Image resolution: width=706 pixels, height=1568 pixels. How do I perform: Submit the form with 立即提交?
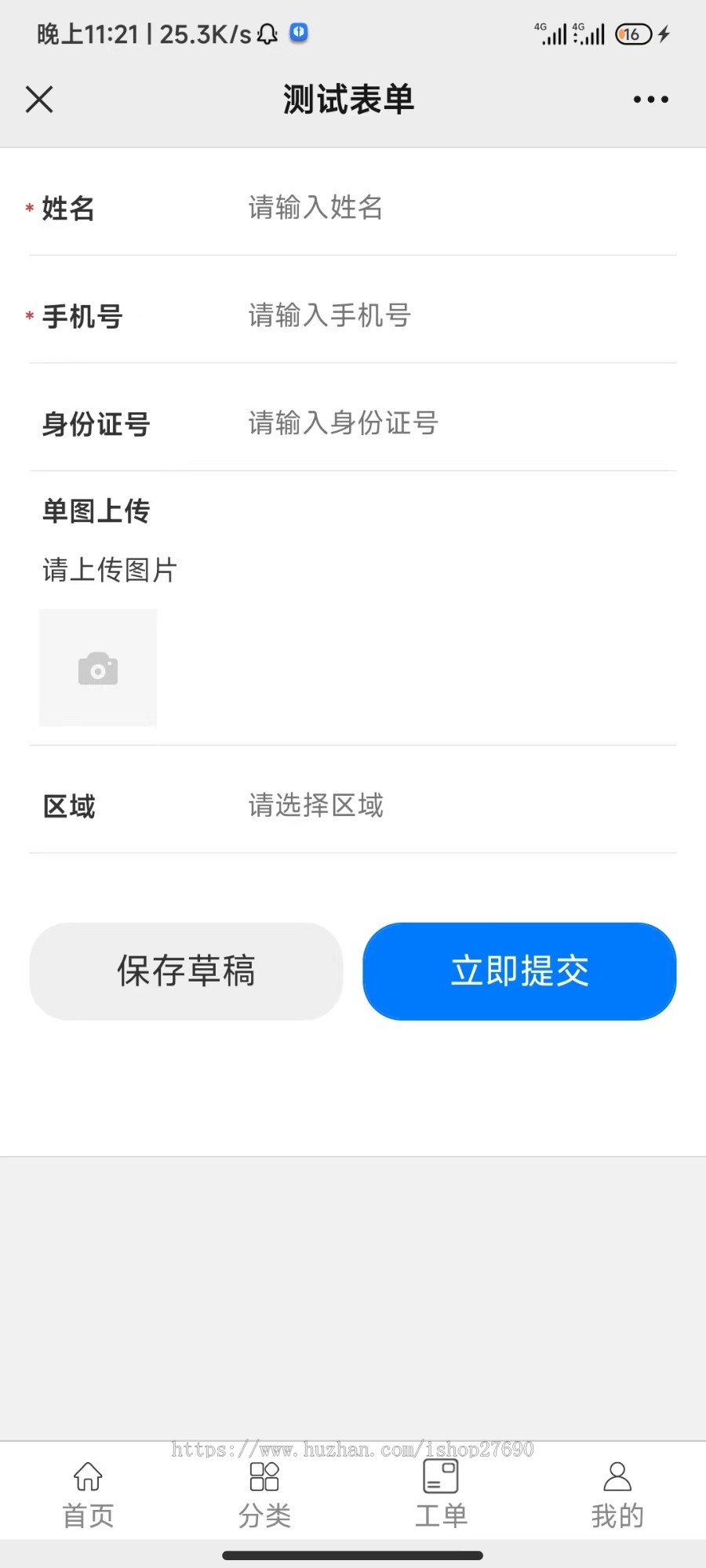tap(519, 971)
